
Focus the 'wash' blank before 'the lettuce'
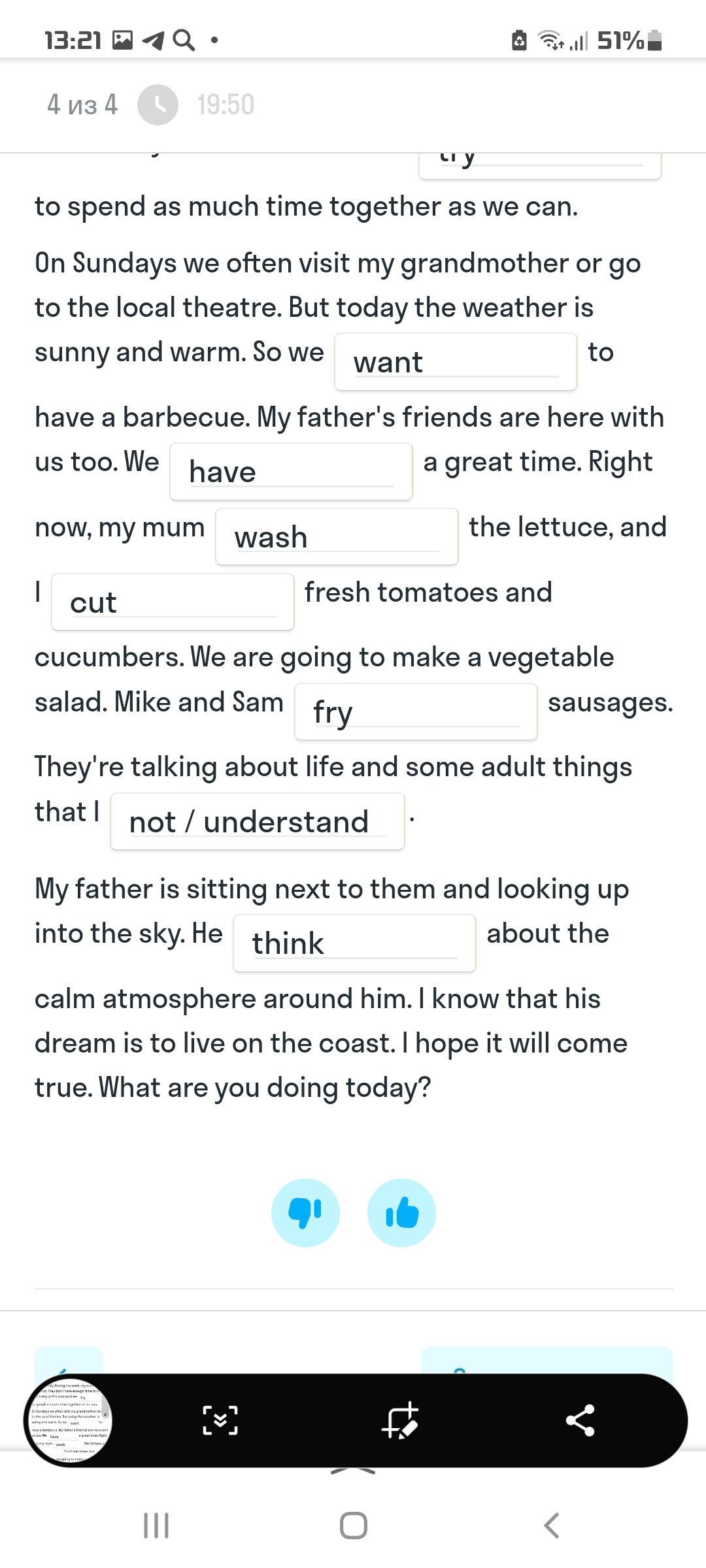tap(337, 537)
